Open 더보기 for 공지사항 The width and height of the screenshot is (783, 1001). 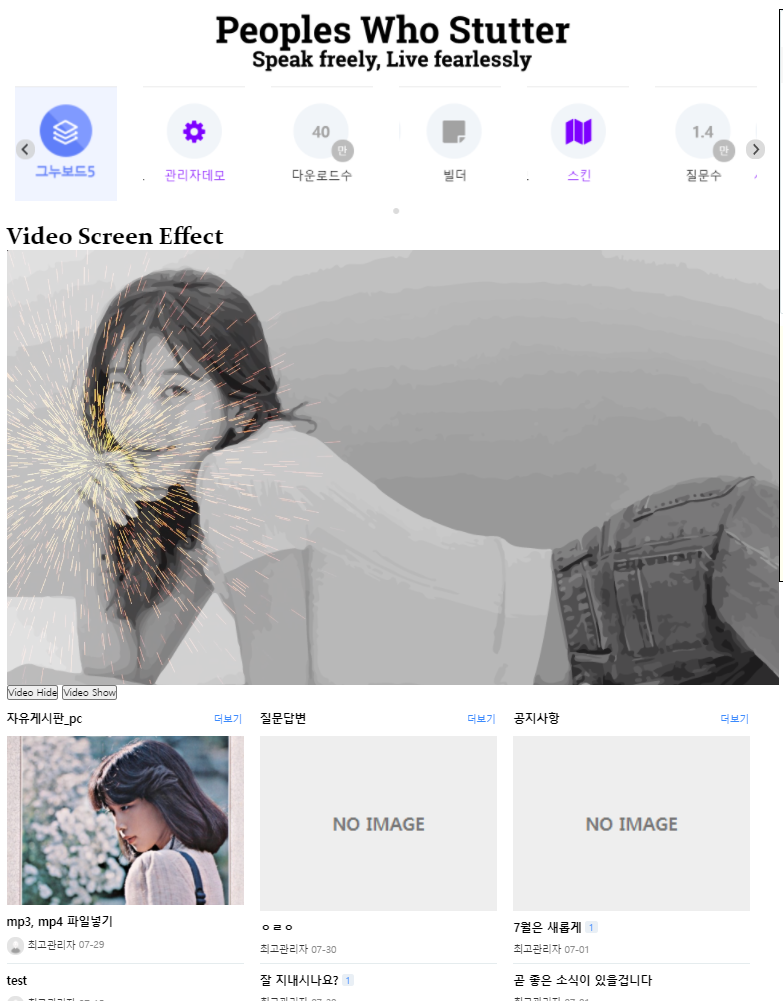[x=734, y=719]
